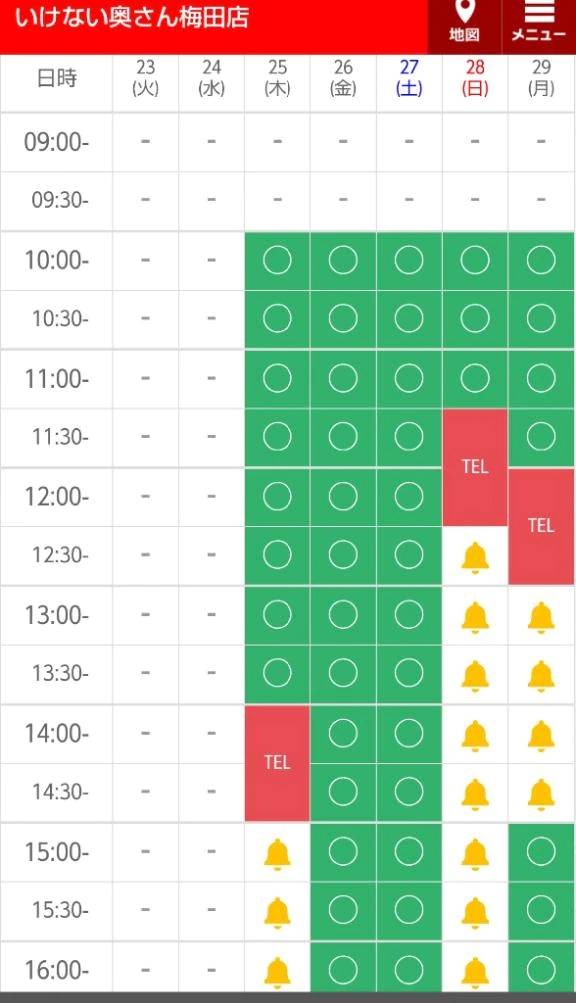Tap the bell at 13:00 on 29 (月)
This screenshot has width=576, height=1003.
pos(541,617)
